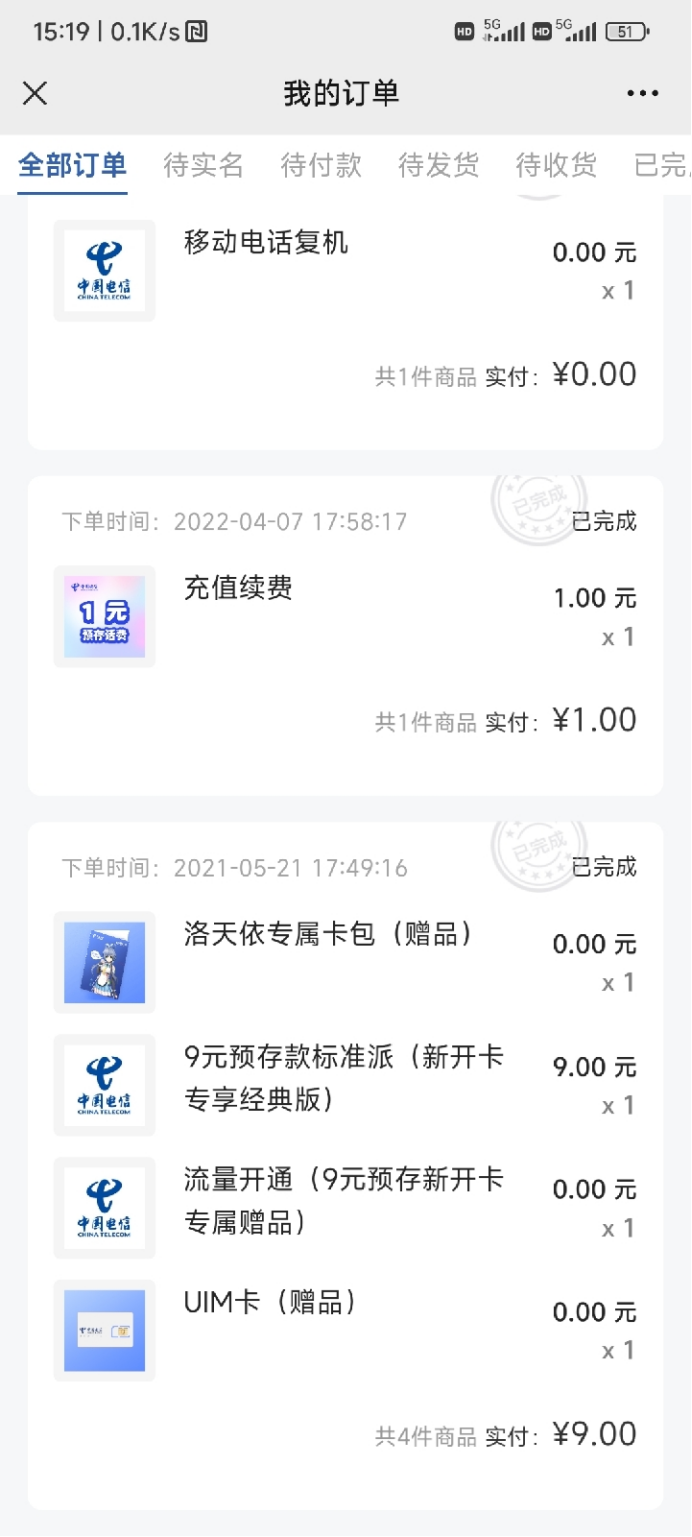
Task: Open the 移动电话复机 order
Action: coord(266,243)
